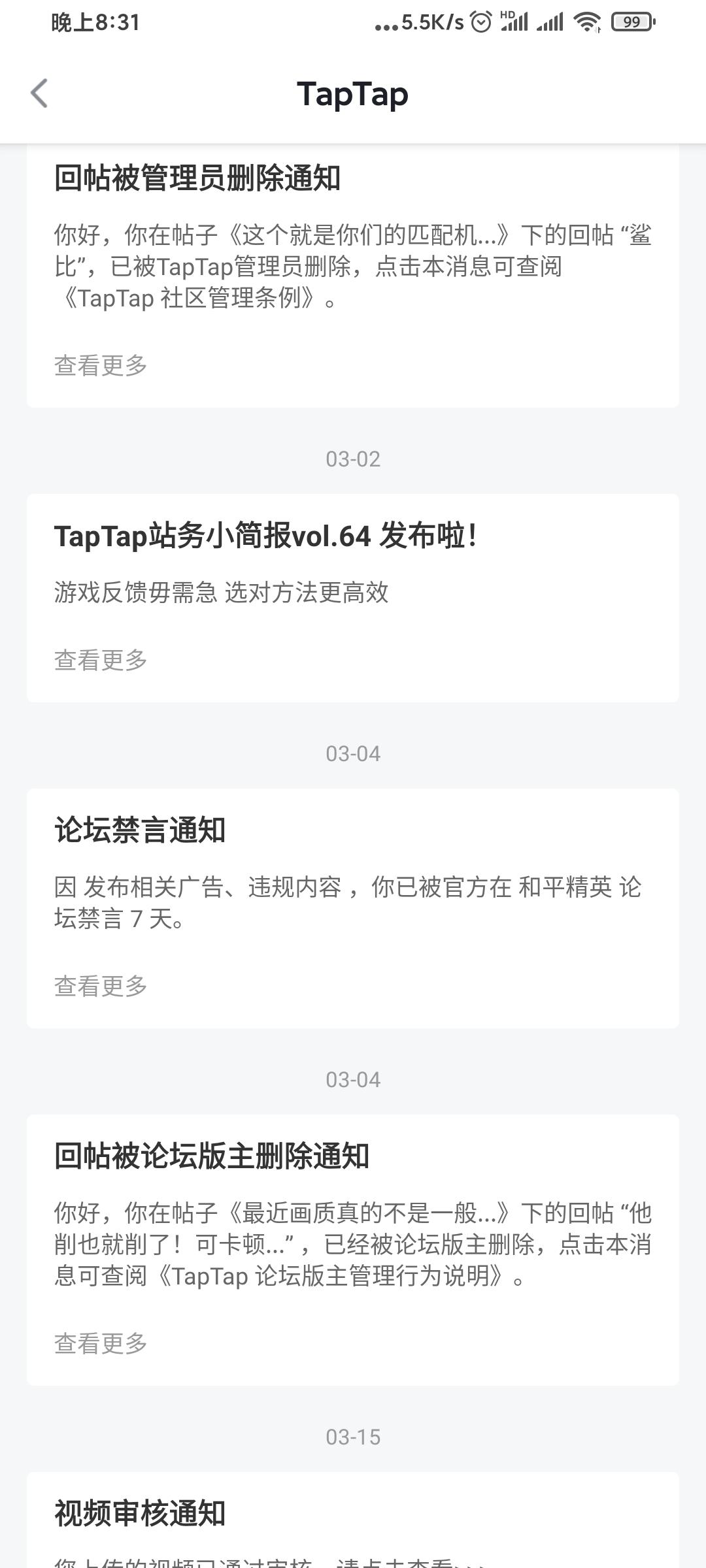Tap 查看更多 under TapTap站务小简报vol.64

[x=101, y=660]
